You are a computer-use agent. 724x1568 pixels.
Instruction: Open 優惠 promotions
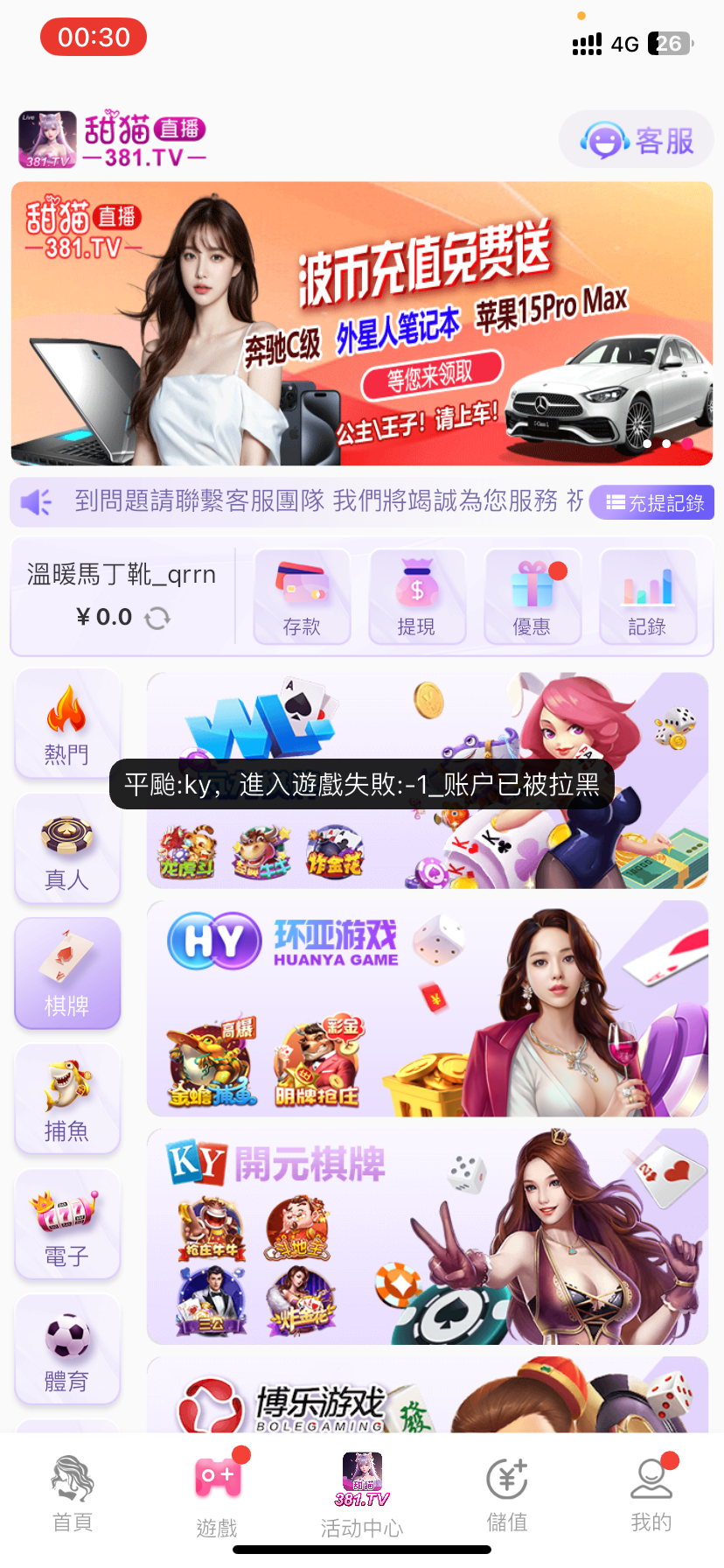tap(532, 597)
